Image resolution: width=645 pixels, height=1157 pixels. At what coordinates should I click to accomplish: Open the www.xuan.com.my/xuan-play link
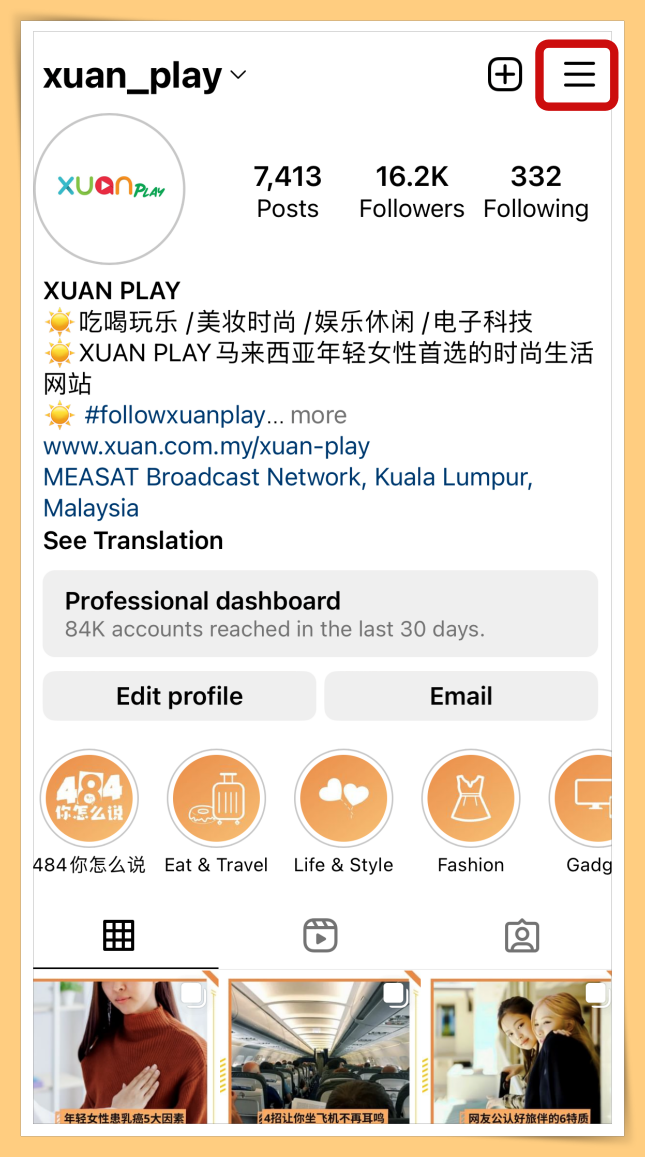206,446
